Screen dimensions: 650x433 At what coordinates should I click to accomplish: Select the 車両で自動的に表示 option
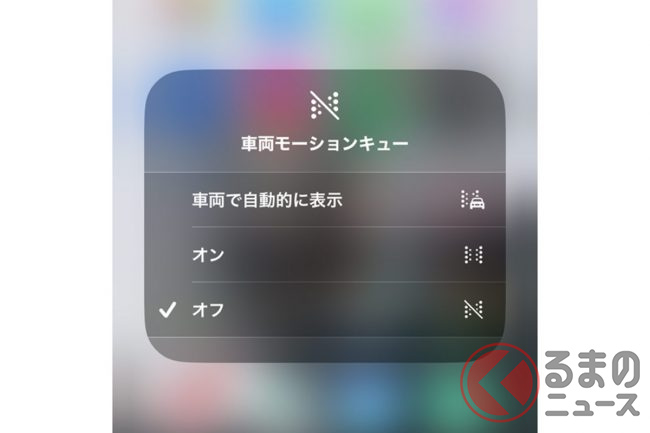267,200
